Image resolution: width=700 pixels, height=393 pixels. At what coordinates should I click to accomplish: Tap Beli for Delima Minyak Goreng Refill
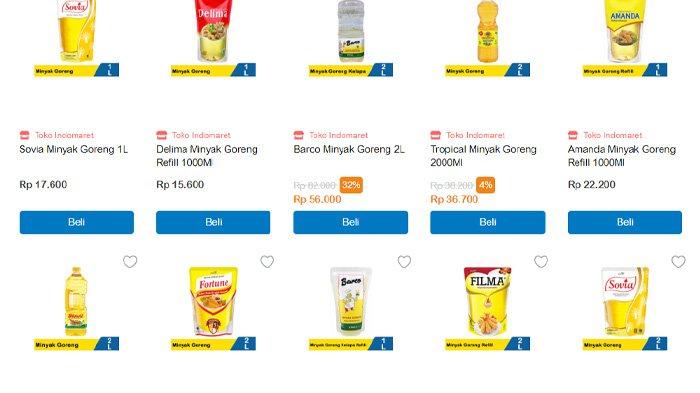pyautogui.click(x=213, y=222)
